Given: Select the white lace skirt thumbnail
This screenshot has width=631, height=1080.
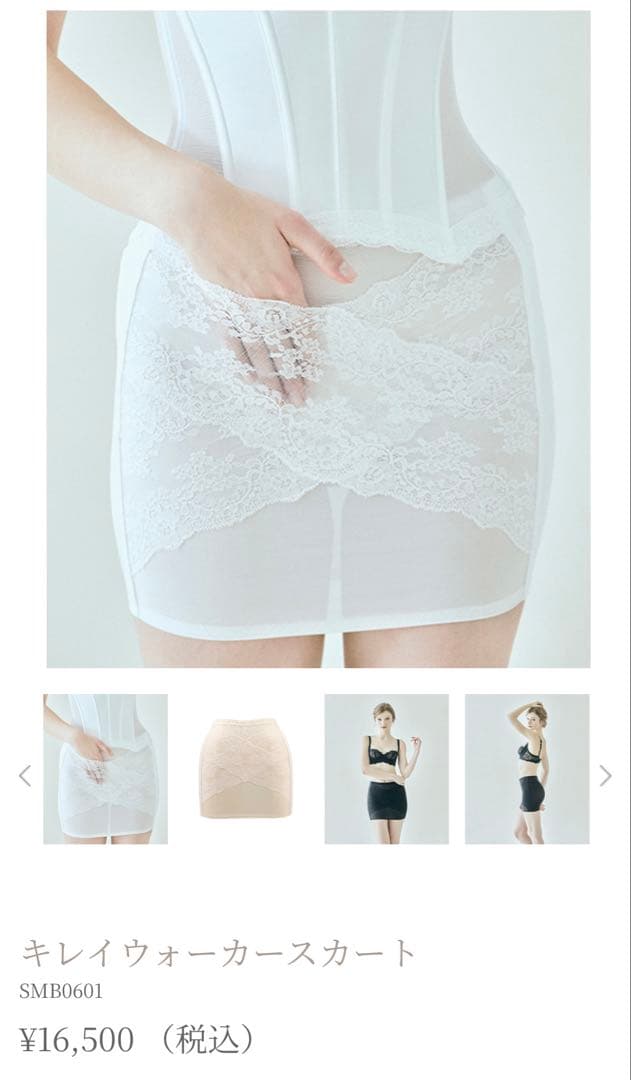Looking at the screenshot, I should [x=105, y=769].
